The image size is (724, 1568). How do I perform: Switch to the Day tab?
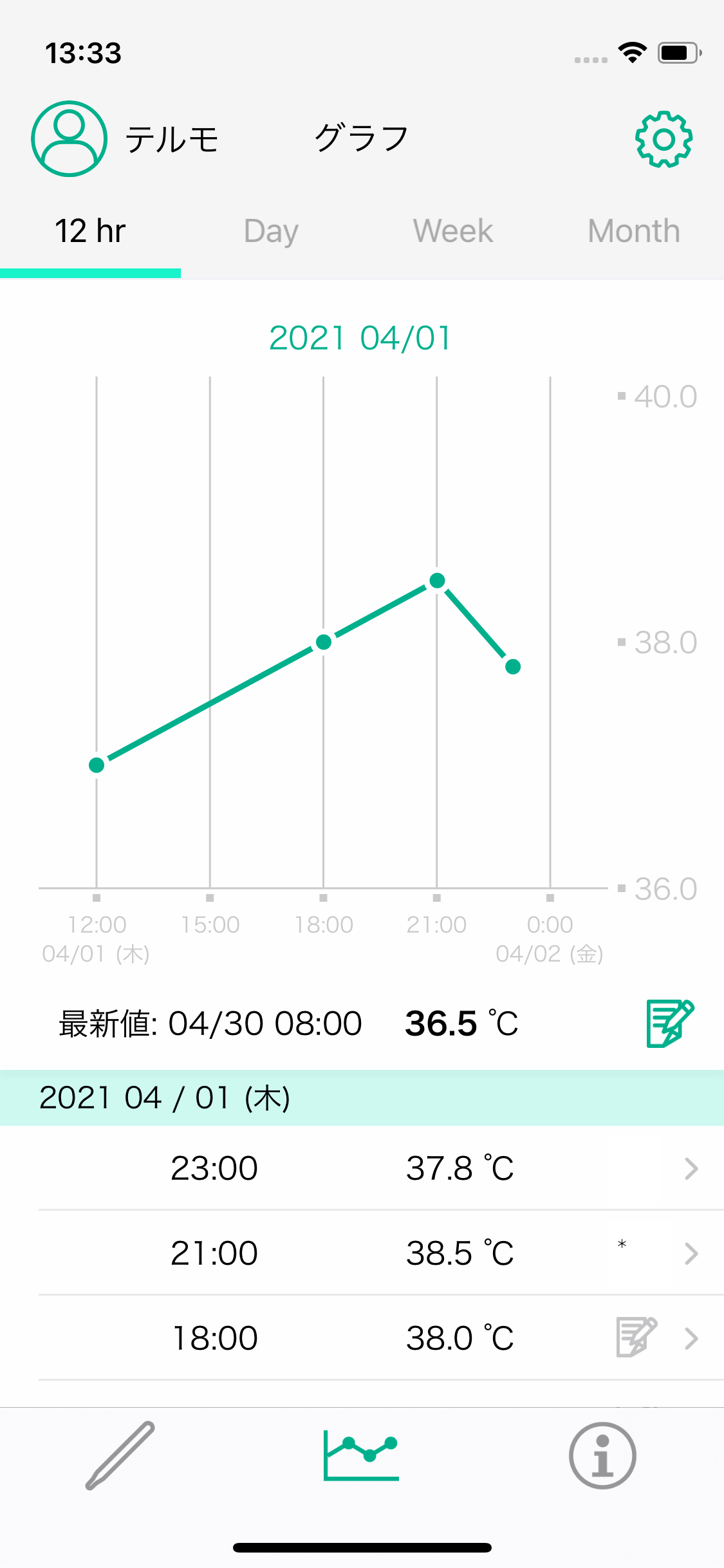[271, 231]
